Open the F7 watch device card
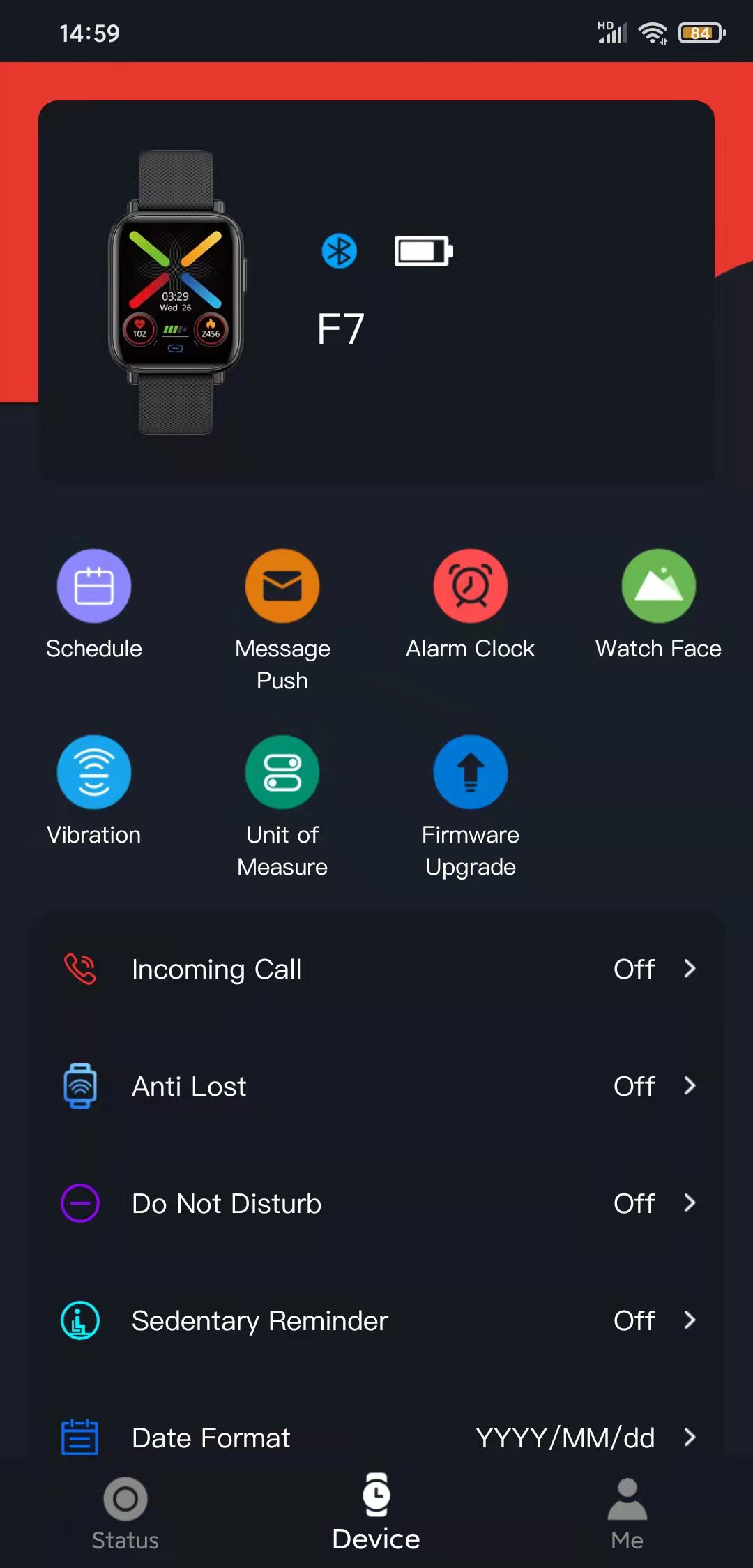Screen dimensions: 753x1568 point(376,290)
